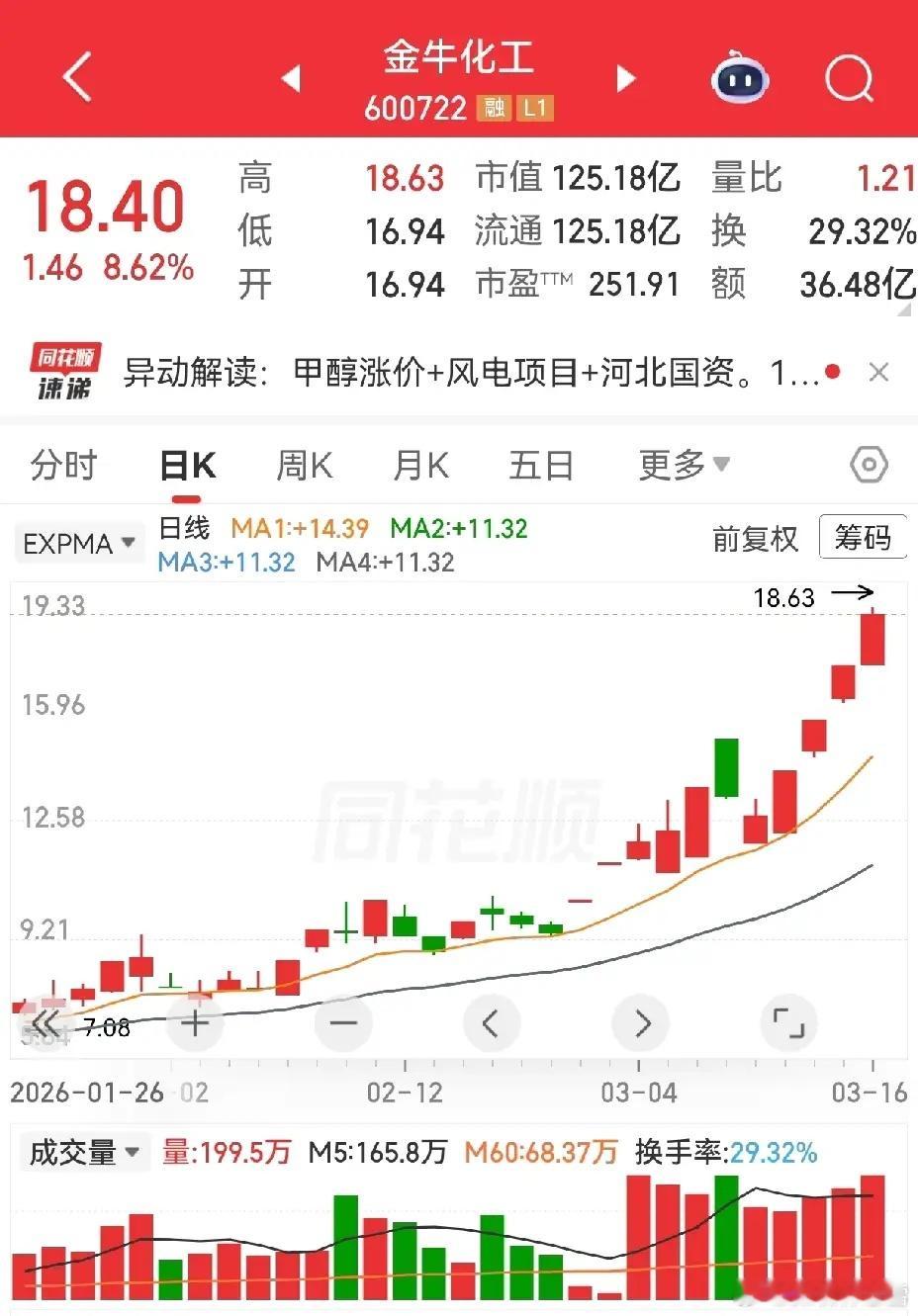This screenshot has height=1316, width=918.
Task: Open chart settings hexagon icon
Action: pos(869,465)
